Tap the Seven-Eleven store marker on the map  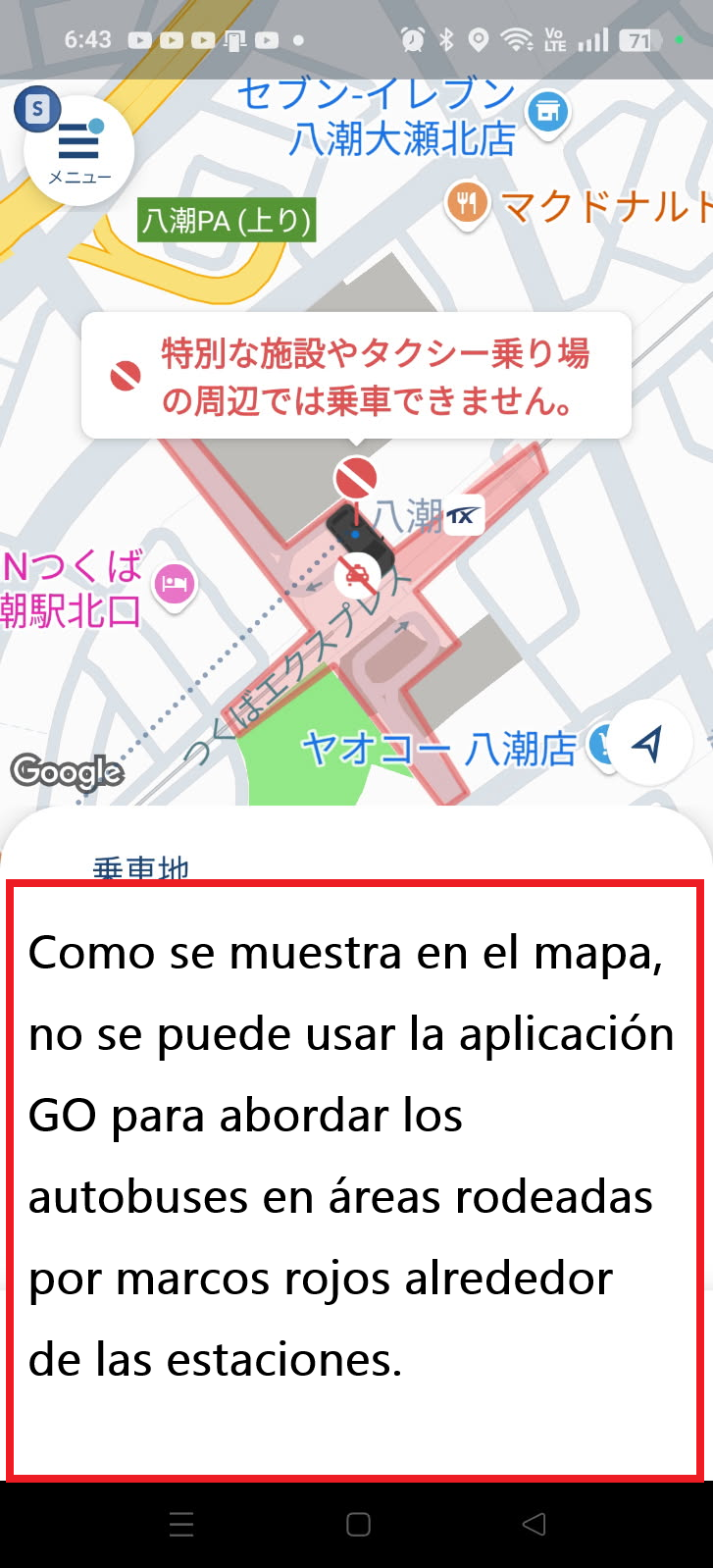coord(548,112)
